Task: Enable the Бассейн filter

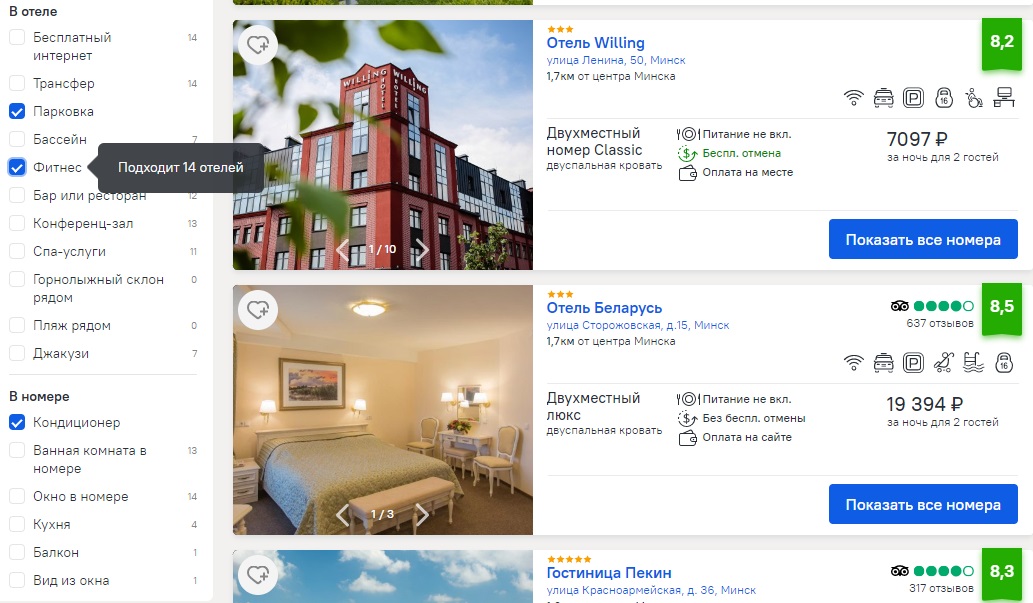Action: click(x=17, y=139)
